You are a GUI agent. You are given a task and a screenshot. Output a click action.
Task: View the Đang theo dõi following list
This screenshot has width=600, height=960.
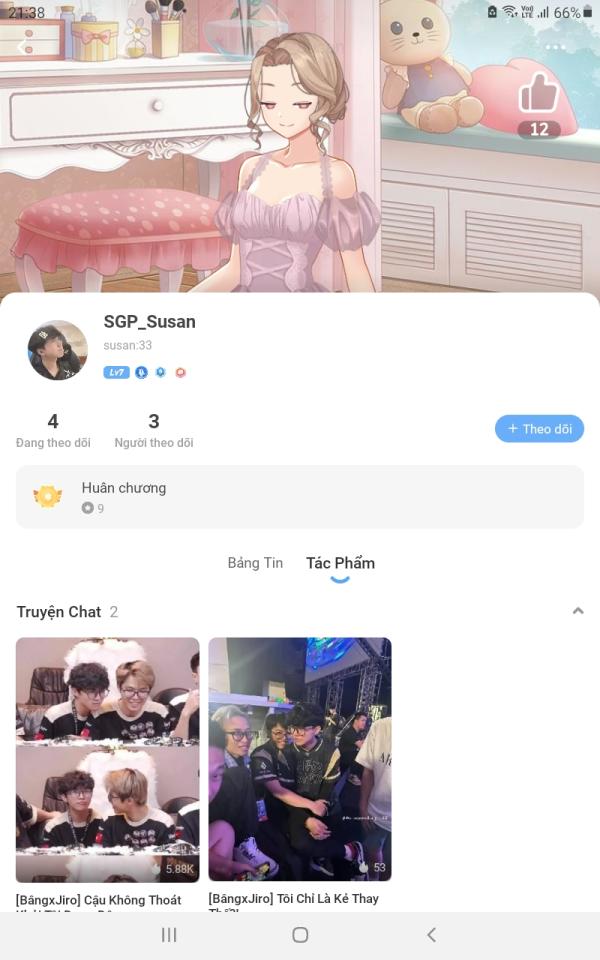[x=53, y=431]
